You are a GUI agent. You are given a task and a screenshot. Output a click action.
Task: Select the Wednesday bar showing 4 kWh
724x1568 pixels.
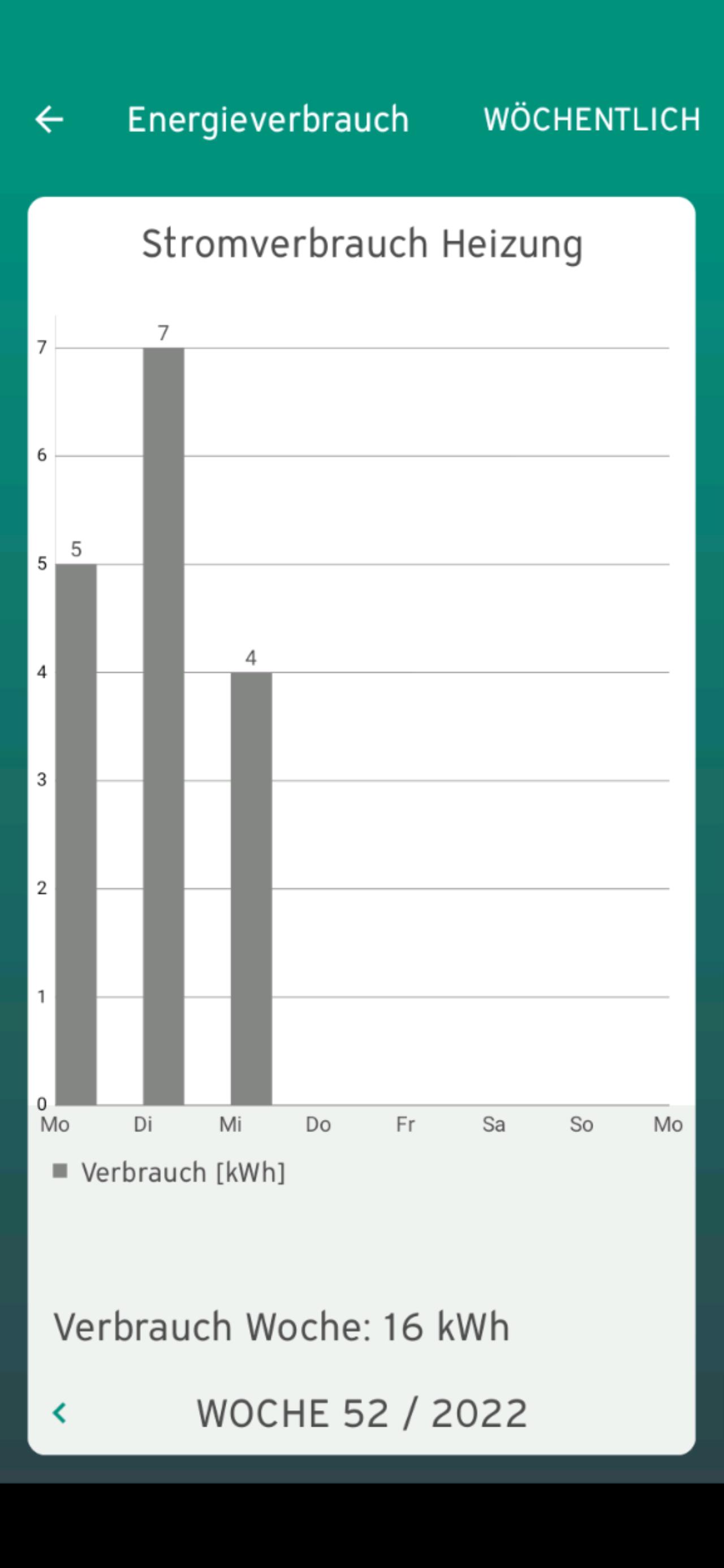click(252, 889)
